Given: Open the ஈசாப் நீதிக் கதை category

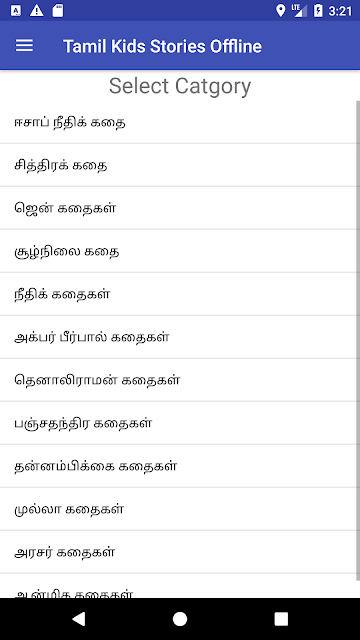Looking at the screenshot, I should tap(178, 122).
